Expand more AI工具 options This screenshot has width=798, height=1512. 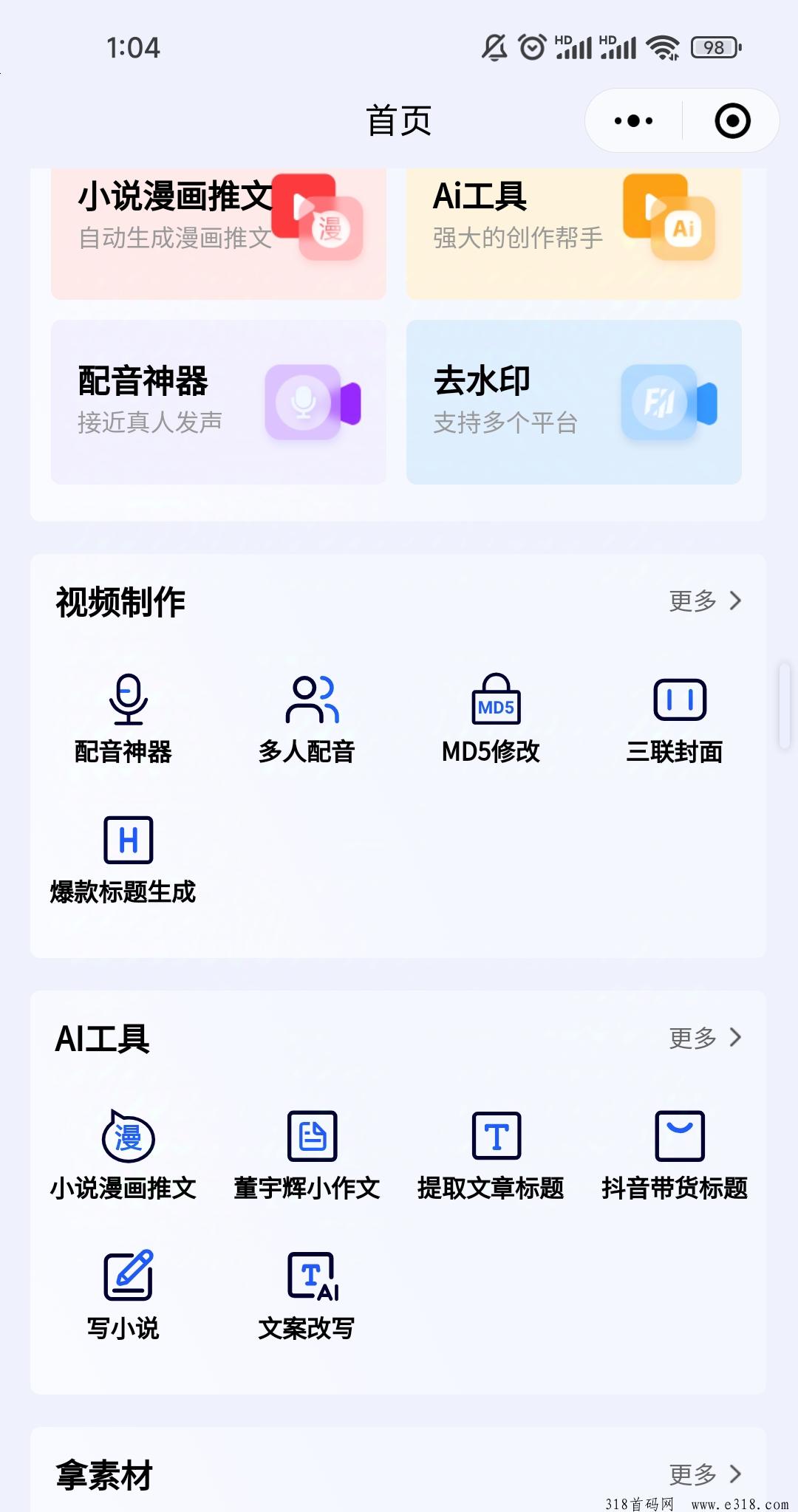(705, 1037)
